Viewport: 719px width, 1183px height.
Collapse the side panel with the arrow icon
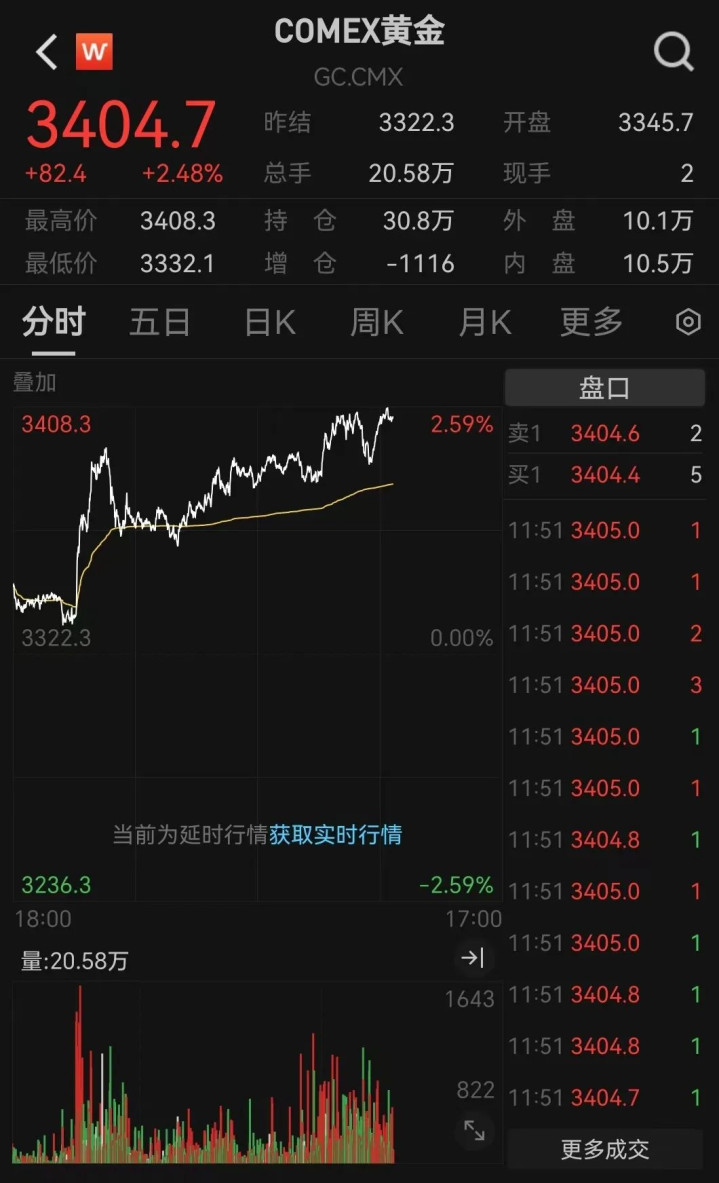click(472, 959)
